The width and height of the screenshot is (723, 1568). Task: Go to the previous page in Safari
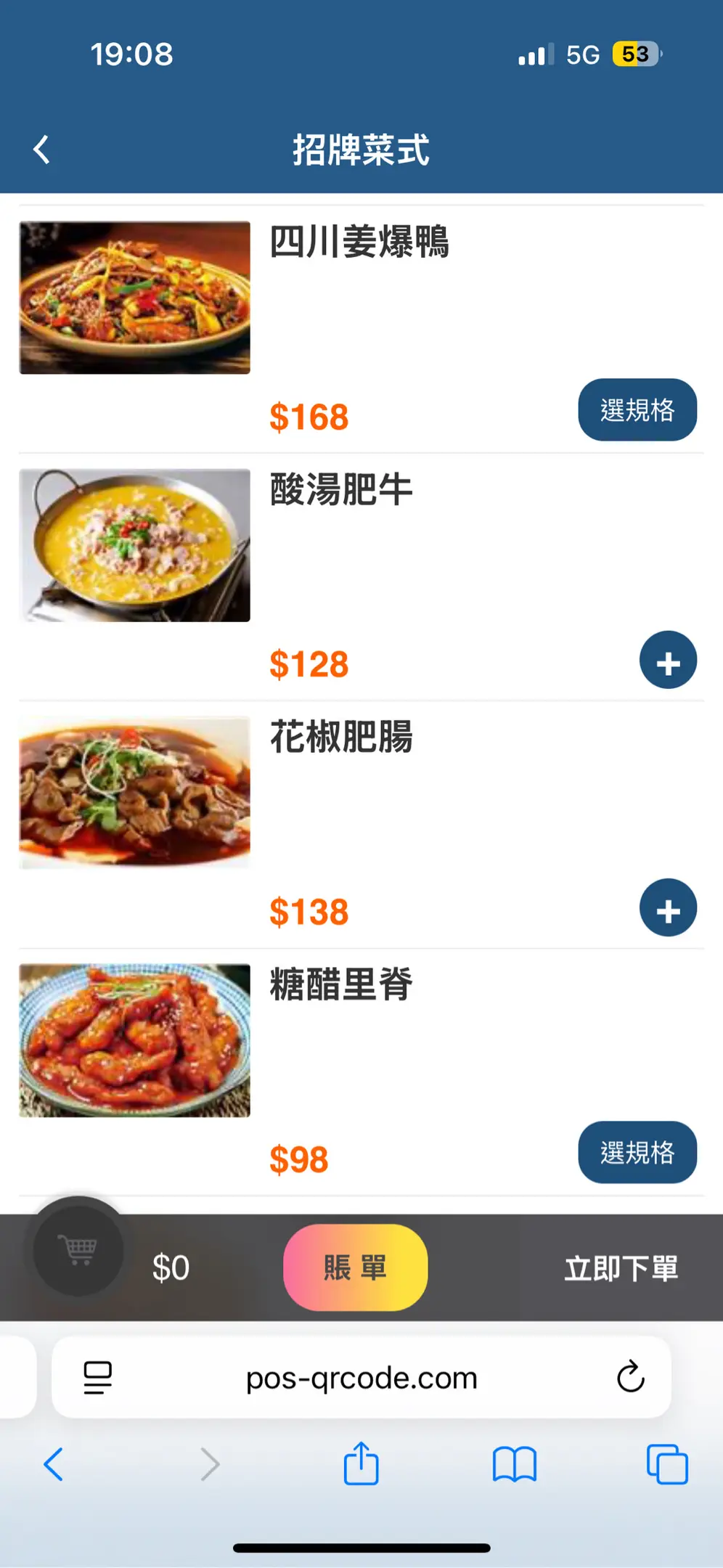click(54, 1464)
